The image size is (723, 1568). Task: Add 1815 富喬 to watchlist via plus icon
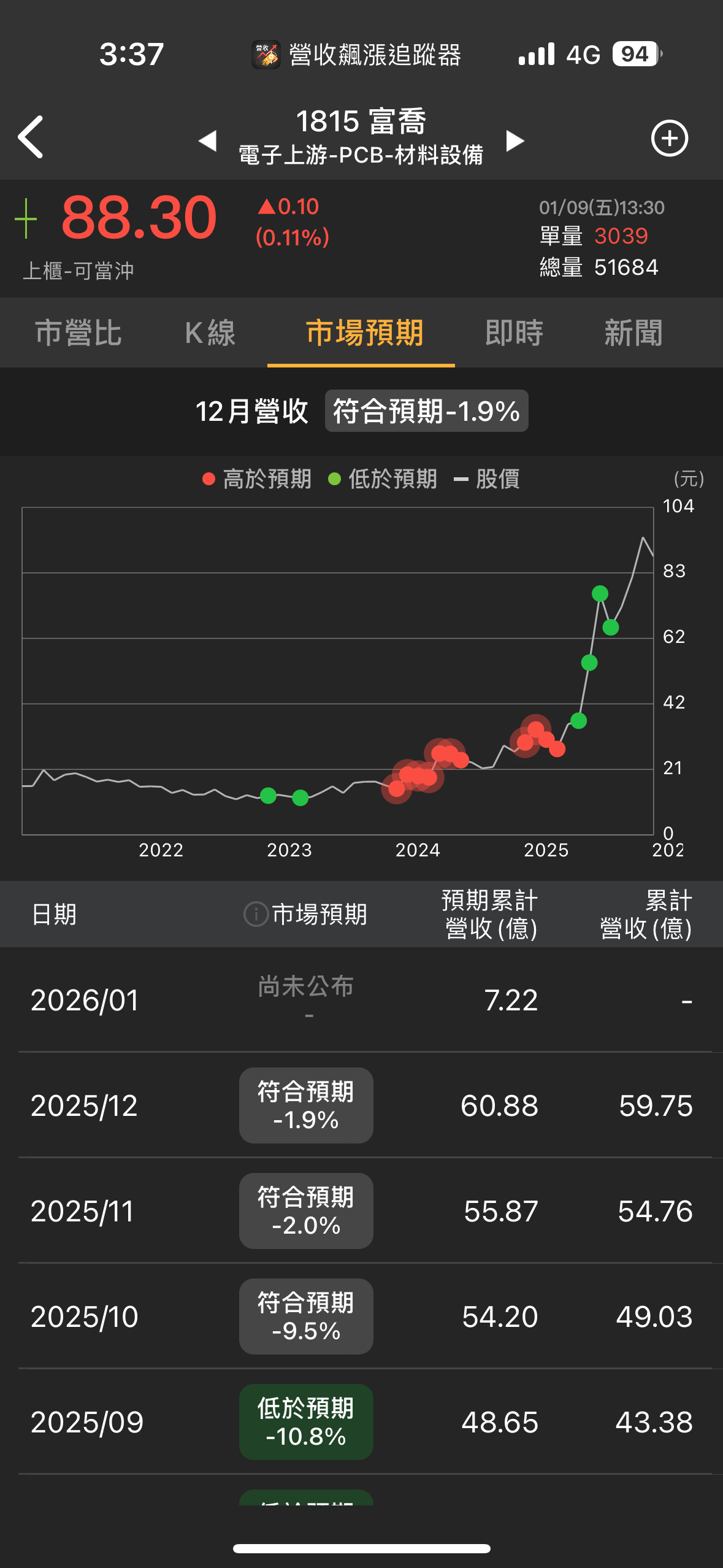coord(669,138)
